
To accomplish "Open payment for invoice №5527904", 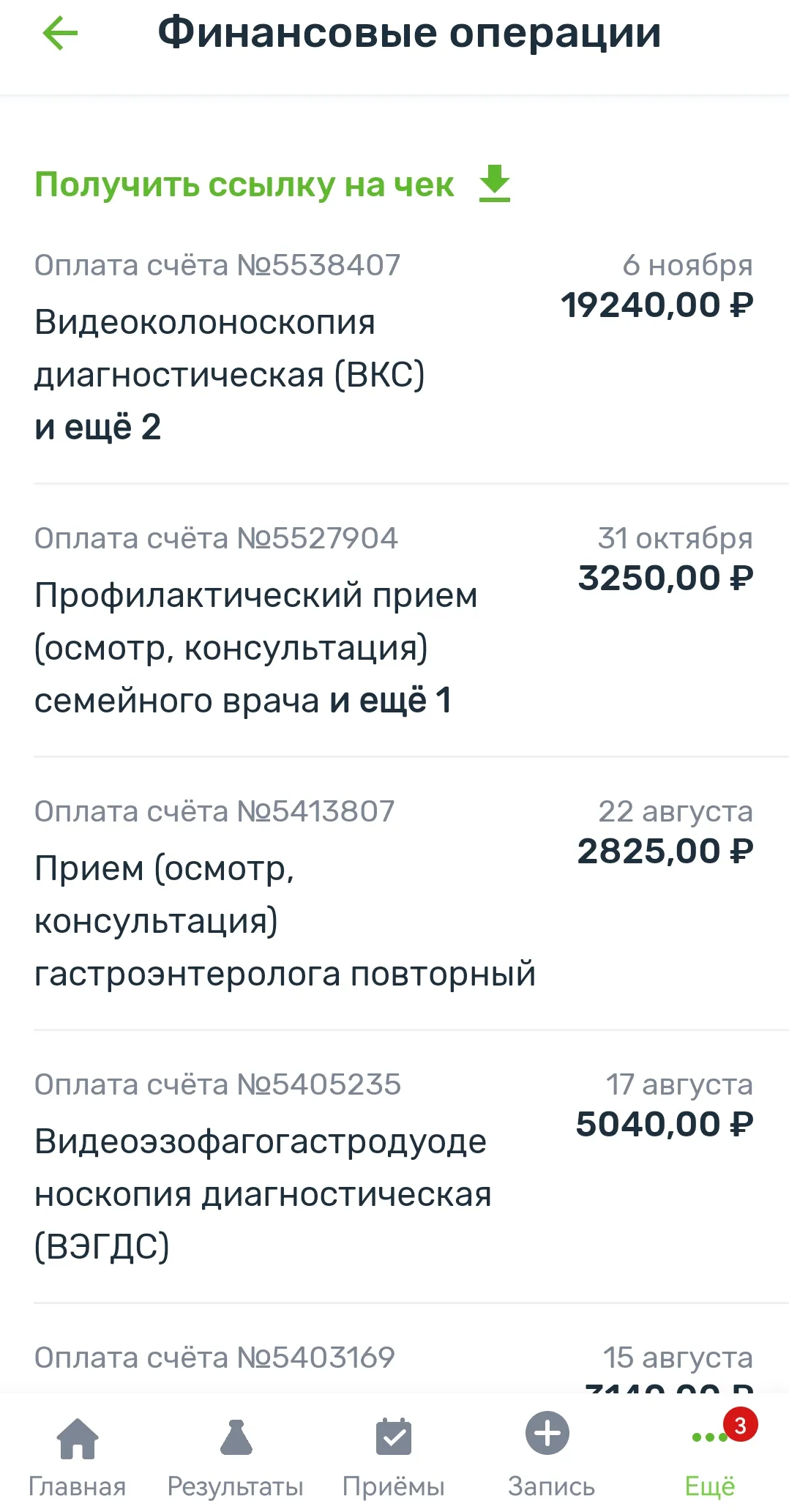I will point(394,619).
